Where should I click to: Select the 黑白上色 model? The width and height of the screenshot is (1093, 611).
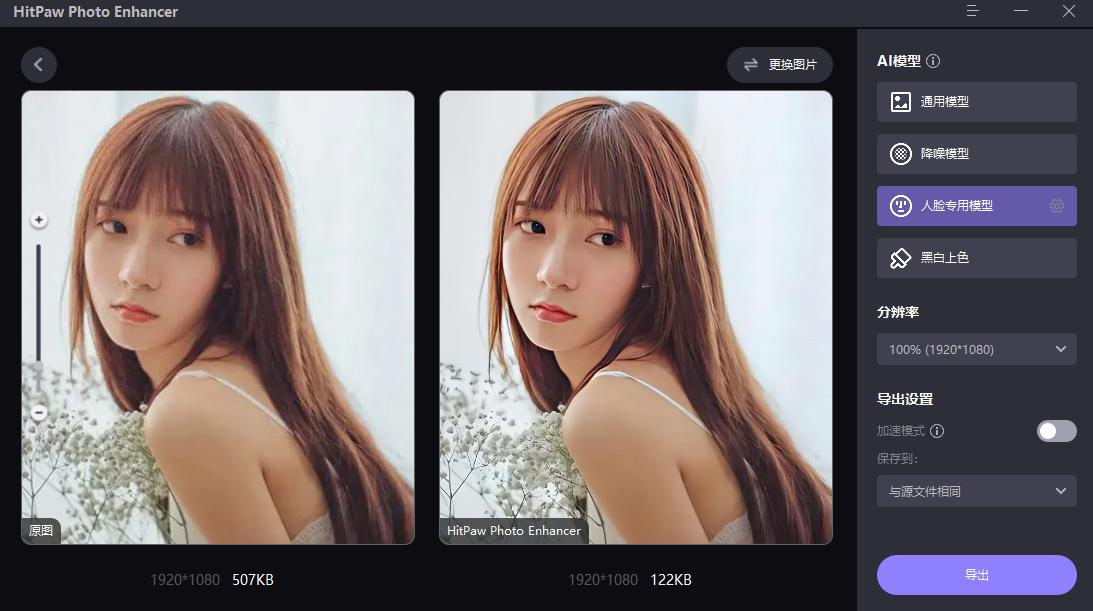pyautogui.click(x=976, y=258)
